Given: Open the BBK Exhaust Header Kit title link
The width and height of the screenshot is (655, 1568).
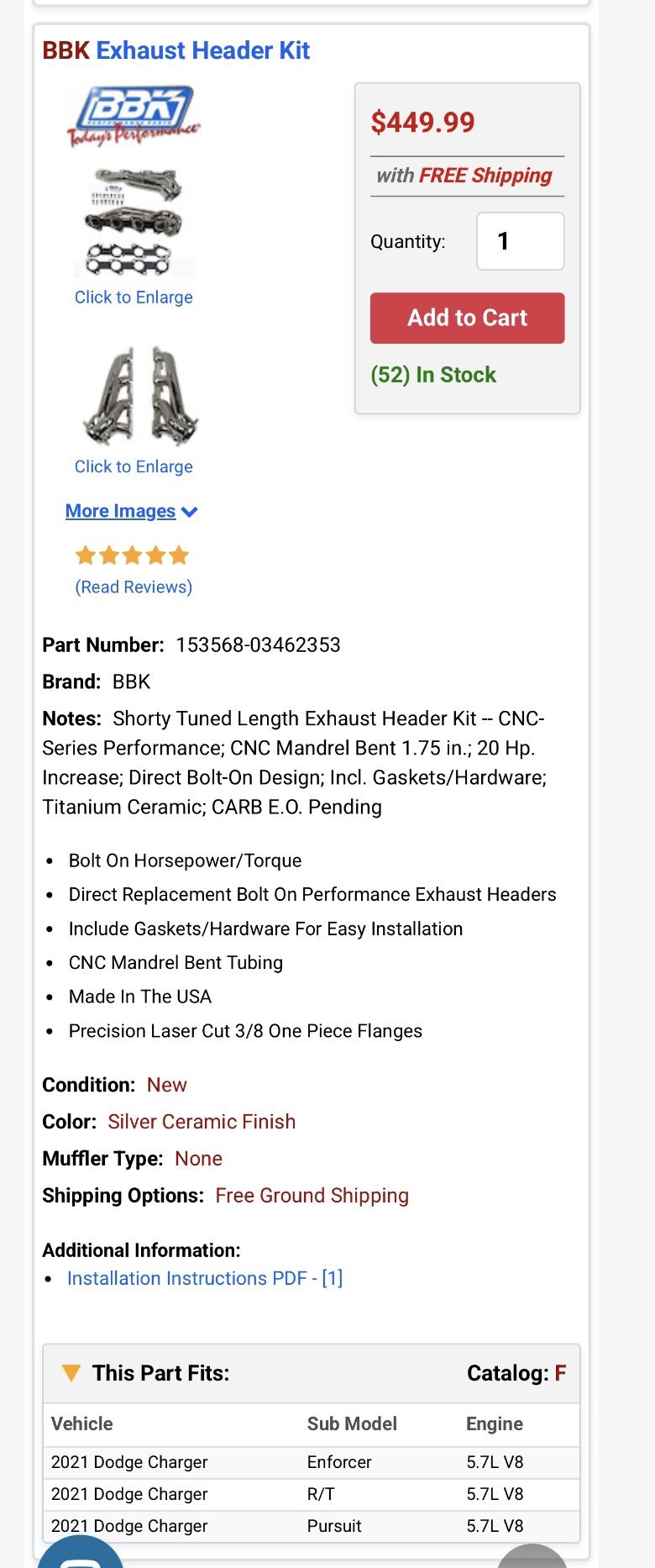Looking at the screenshot, I should click(176, 50).
